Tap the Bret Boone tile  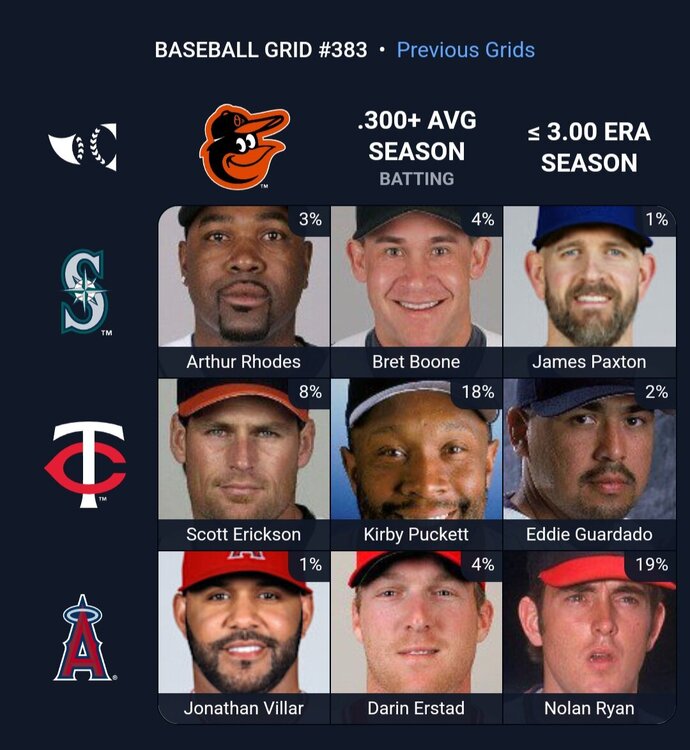click(x=416, y=290)
